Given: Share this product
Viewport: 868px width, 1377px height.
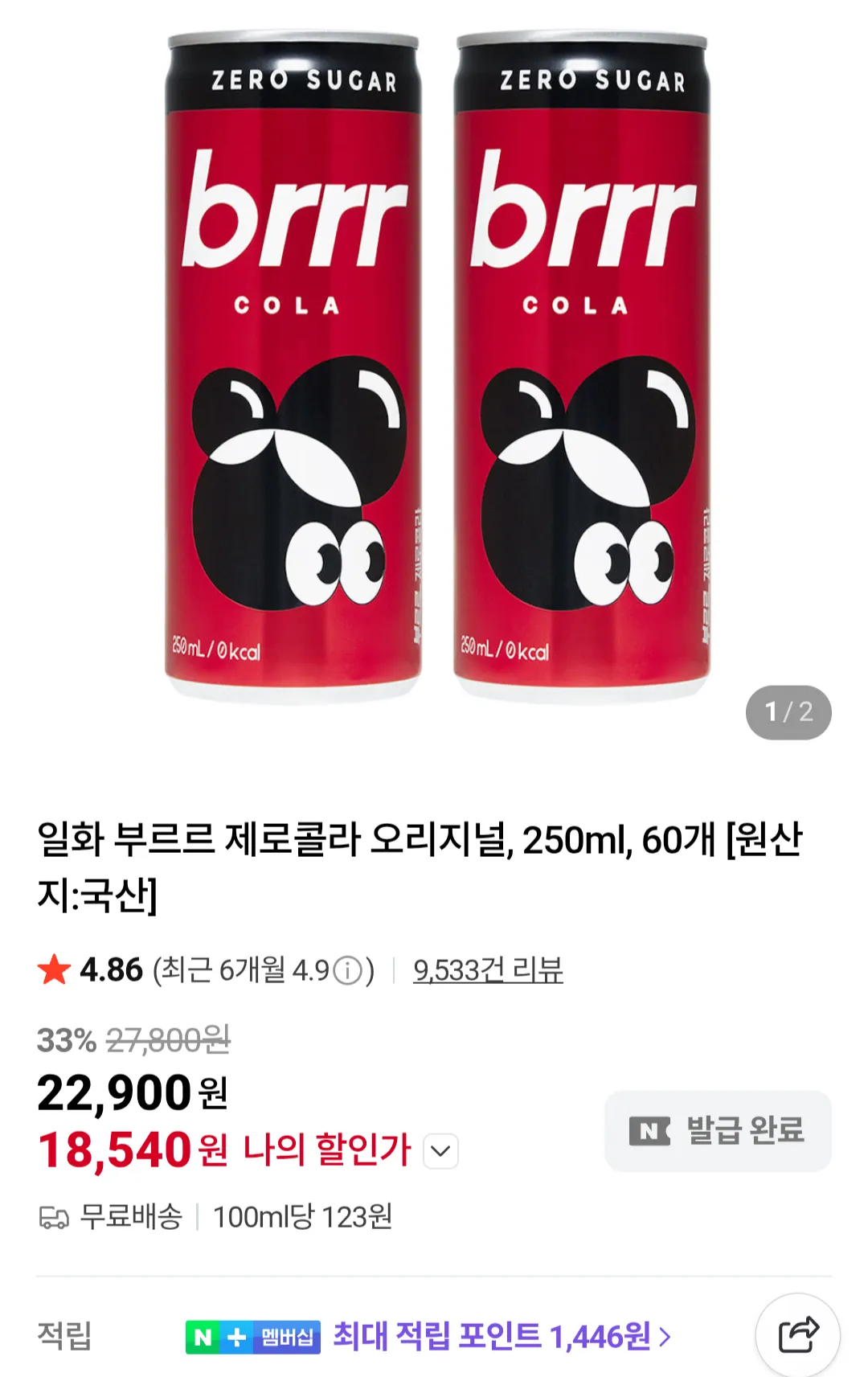Looking at the screenshot, I should tap(797, 1335).
